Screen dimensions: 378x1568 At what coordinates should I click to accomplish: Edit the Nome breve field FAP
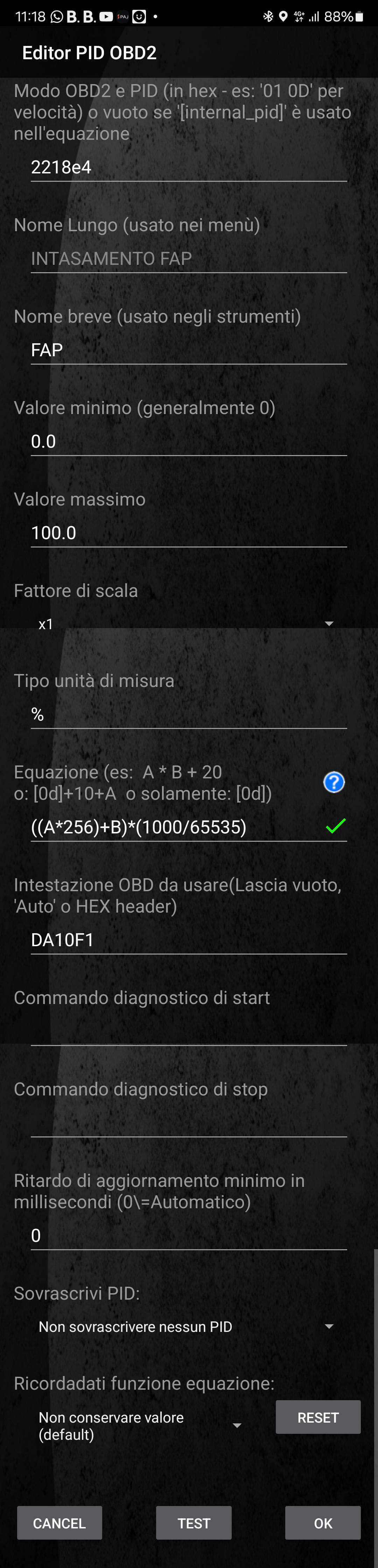click(x=188, y=350)
